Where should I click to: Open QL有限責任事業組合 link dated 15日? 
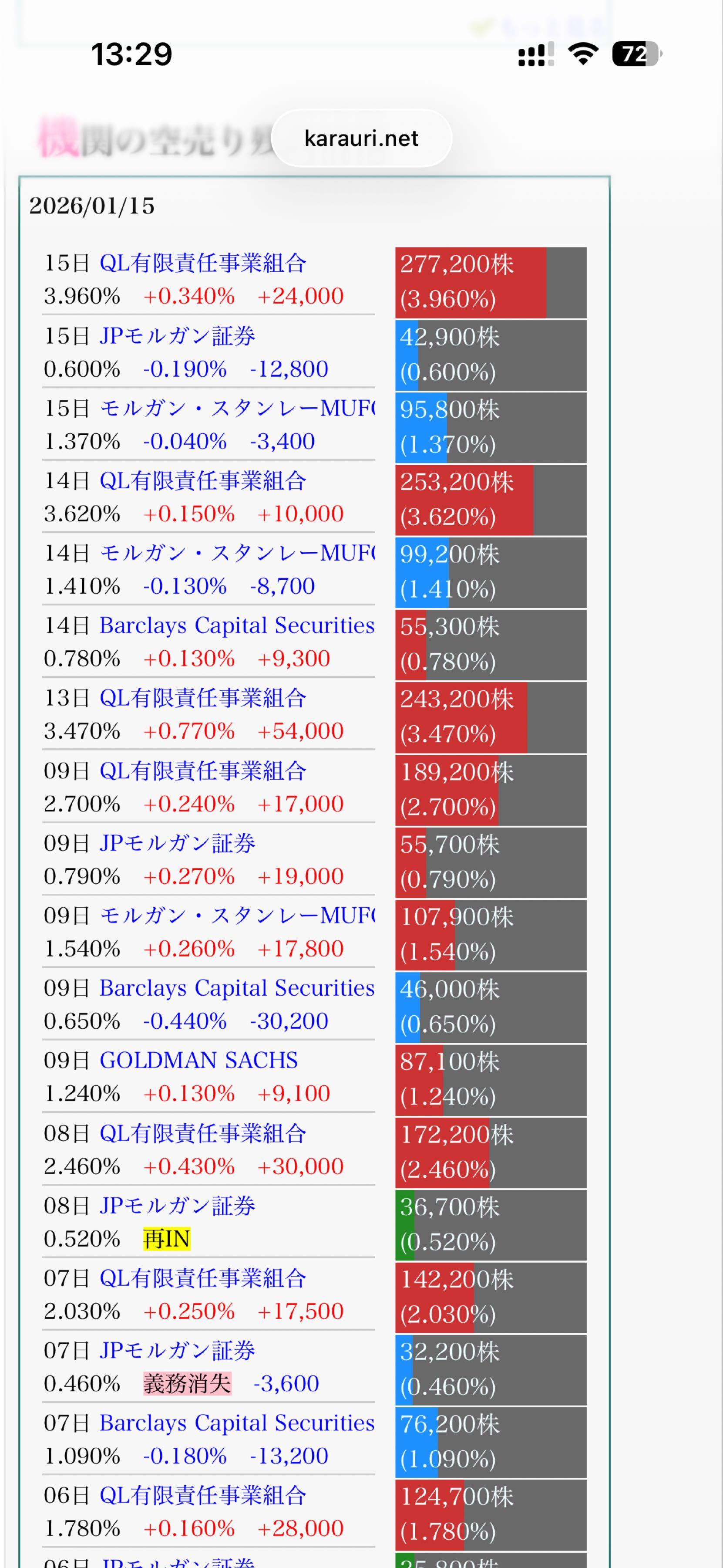click(202, 263)
